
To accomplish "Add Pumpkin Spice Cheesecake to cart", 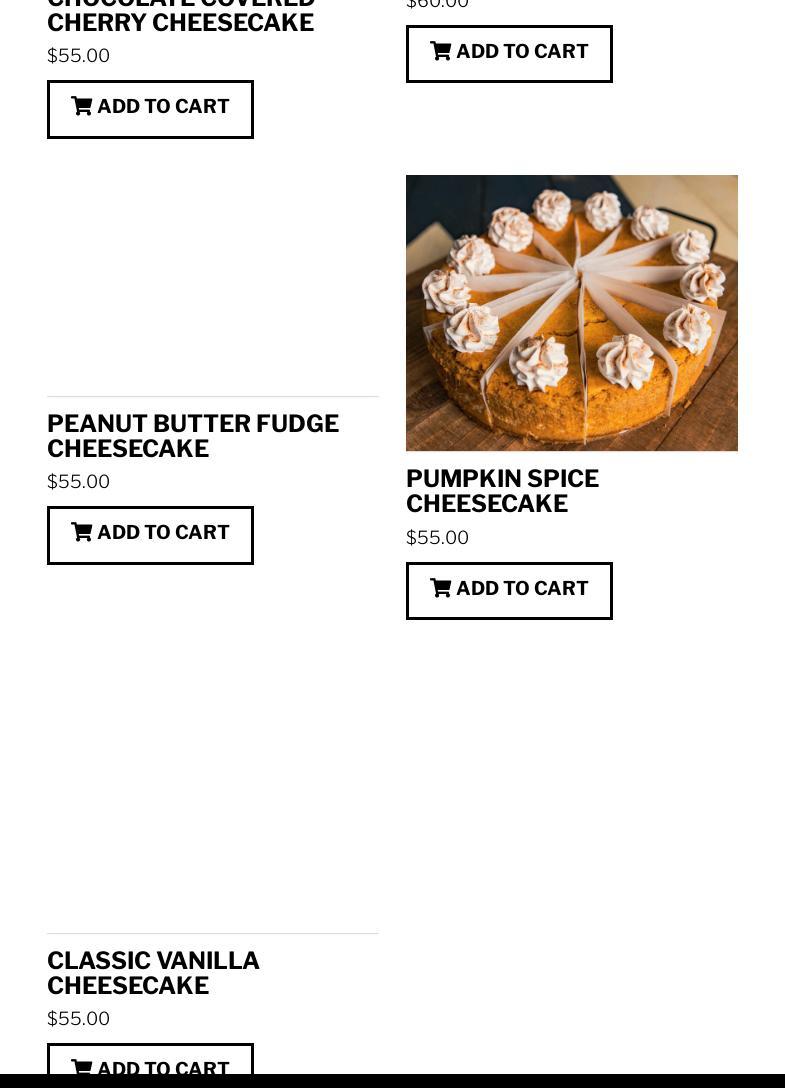I will pyautogui.click(x=509, y=590).
